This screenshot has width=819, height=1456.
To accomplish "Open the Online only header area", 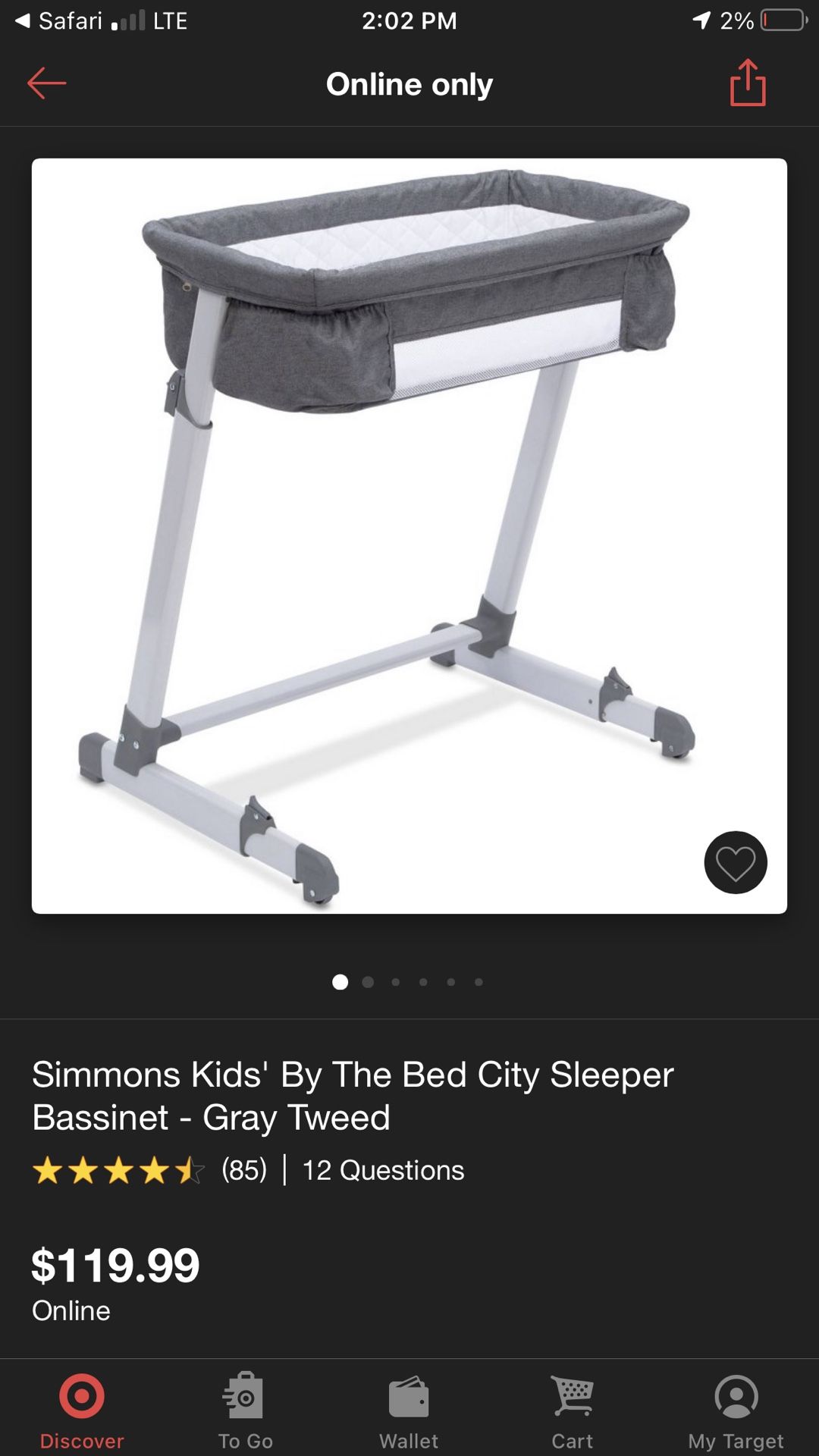I will pos(409,84).
